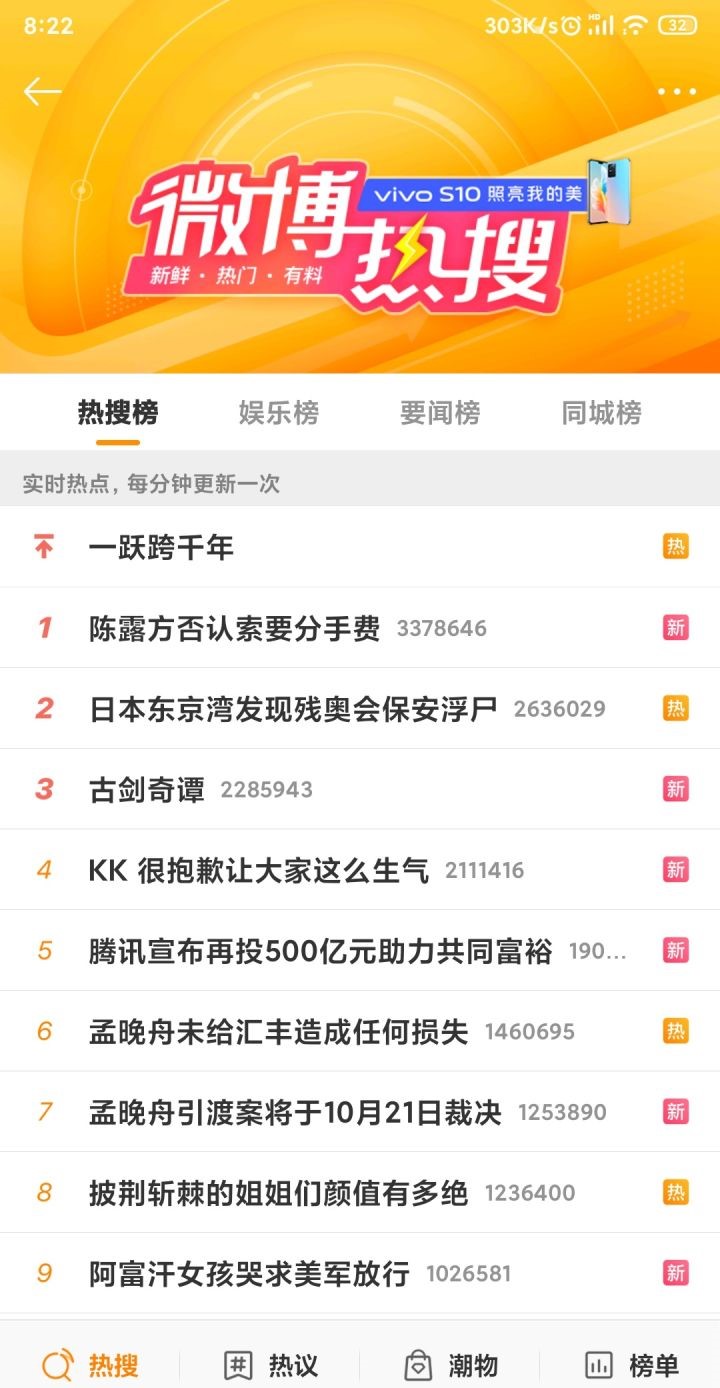Select the 热搜榜 tab

pyautogui.click(x=118, y=413)
